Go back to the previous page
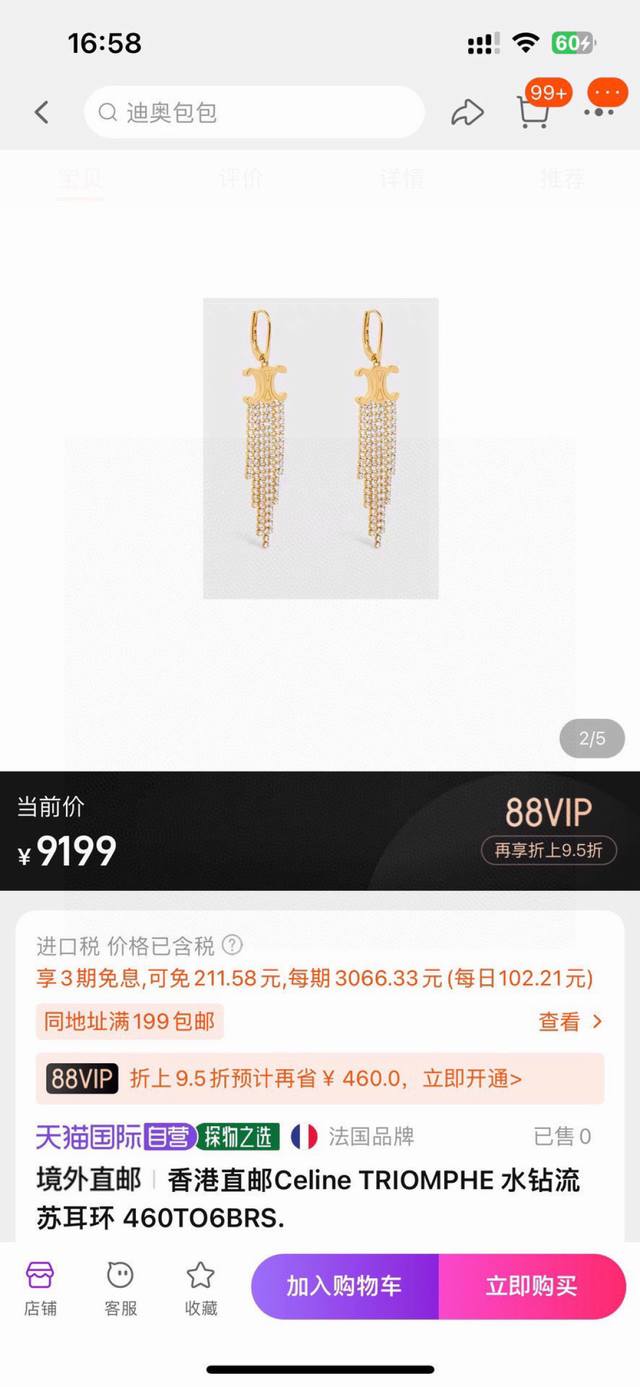 [41, 112]
